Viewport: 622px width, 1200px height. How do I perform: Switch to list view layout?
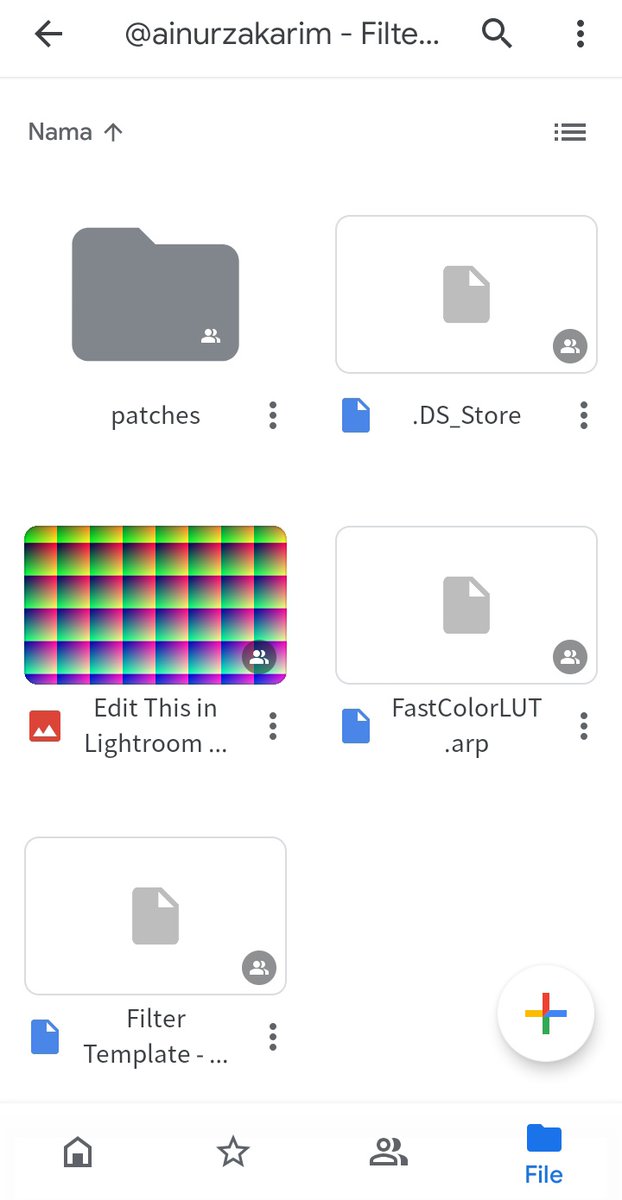[x=570, y=132]
